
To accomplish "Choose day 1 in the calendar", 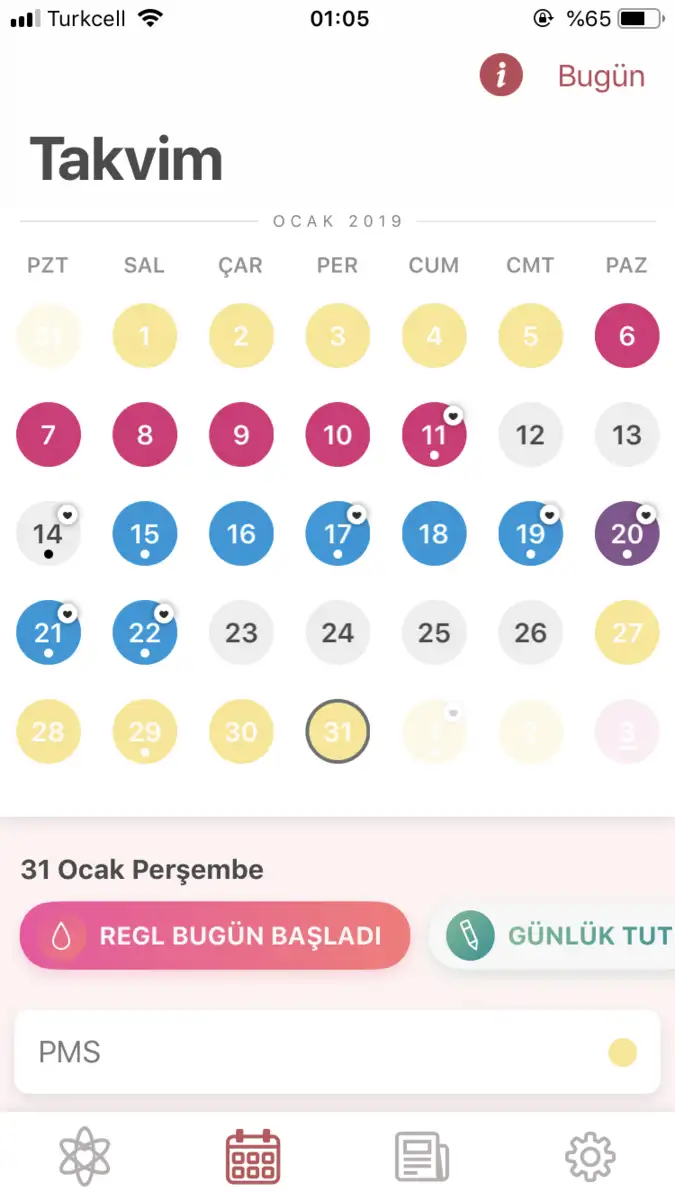I will (145, 335).
